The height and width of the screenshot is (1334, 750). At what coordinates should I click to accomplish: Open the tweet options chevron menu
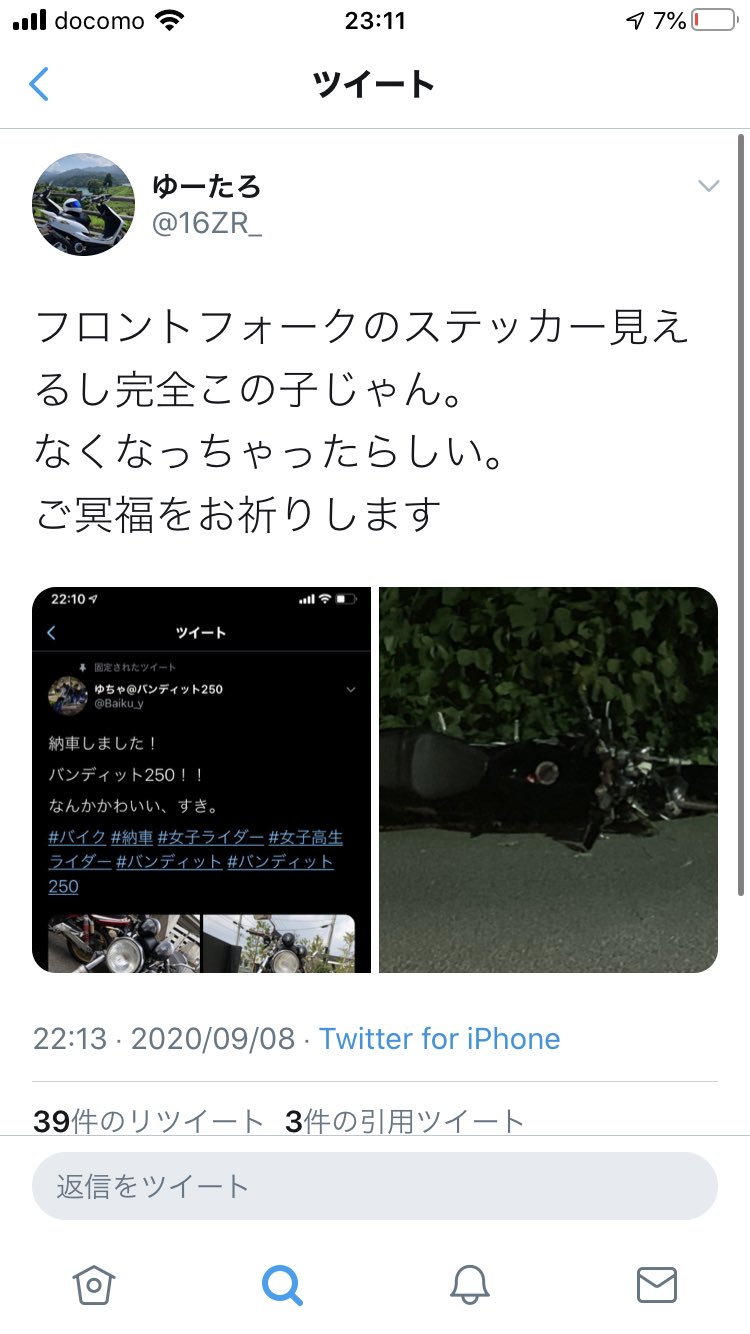point(708,186)
